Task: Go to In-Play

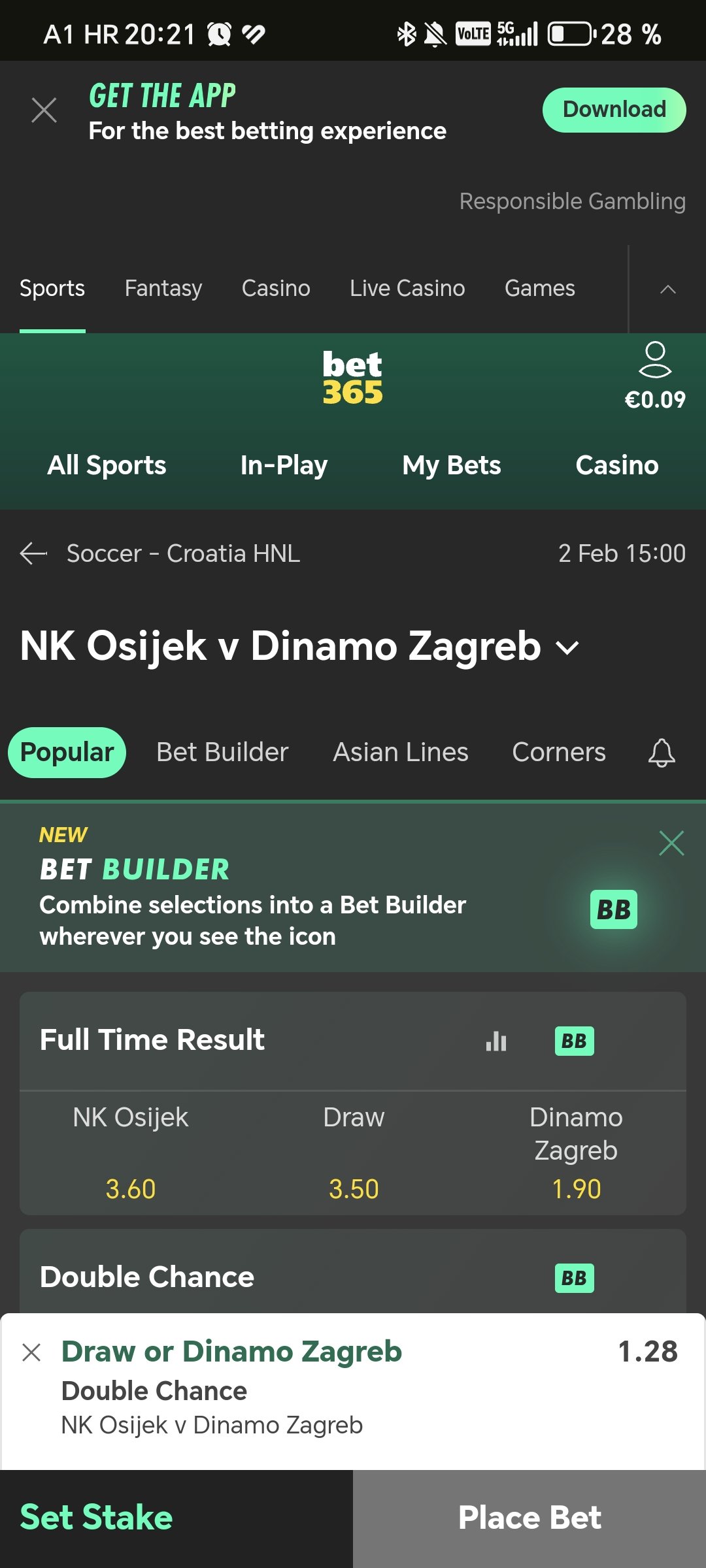Action: [x=284, y=465]
